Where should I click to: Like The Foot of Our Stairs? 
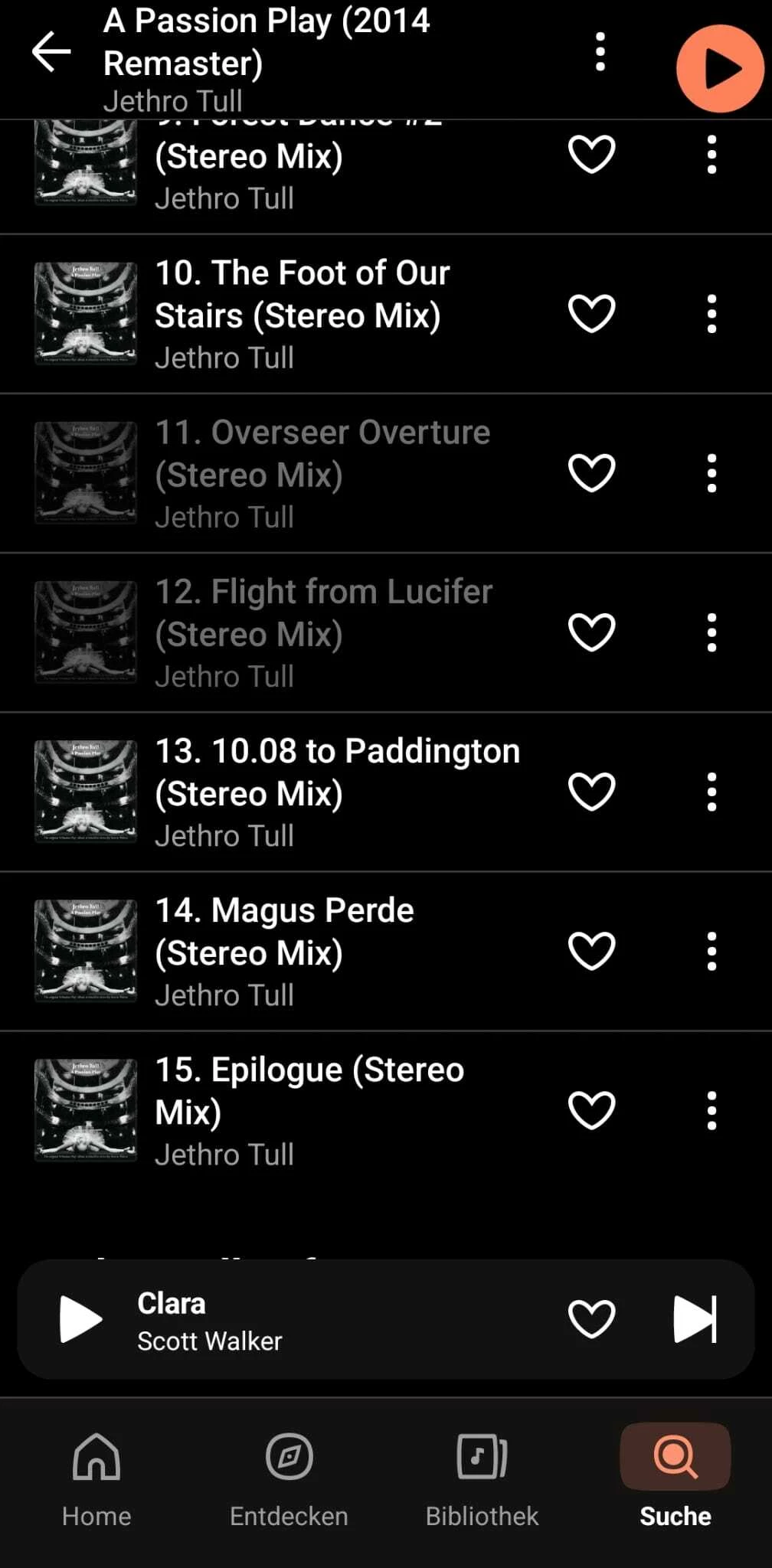[x=591, y=314]
